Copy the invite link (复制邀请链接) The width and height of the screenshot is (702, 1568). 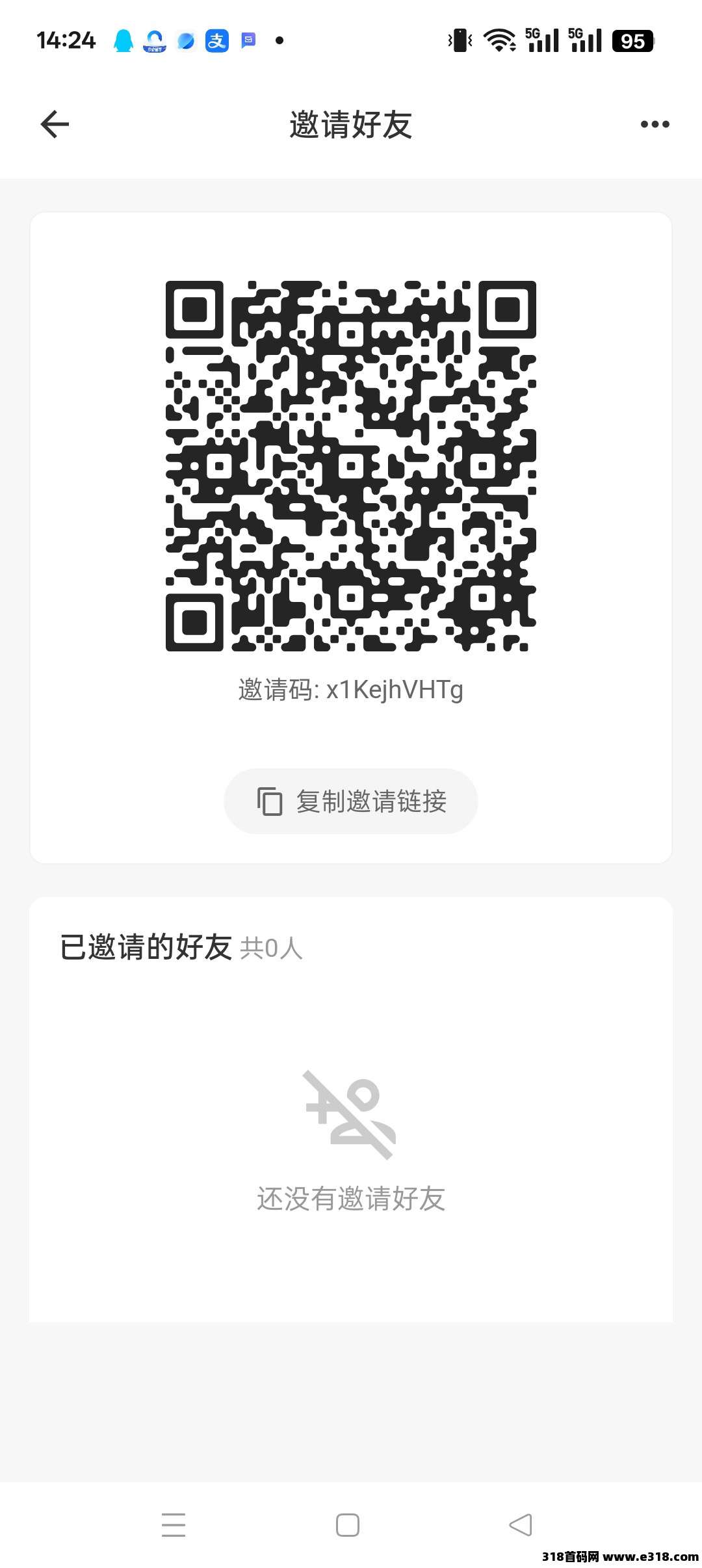[x=351, y=801]
